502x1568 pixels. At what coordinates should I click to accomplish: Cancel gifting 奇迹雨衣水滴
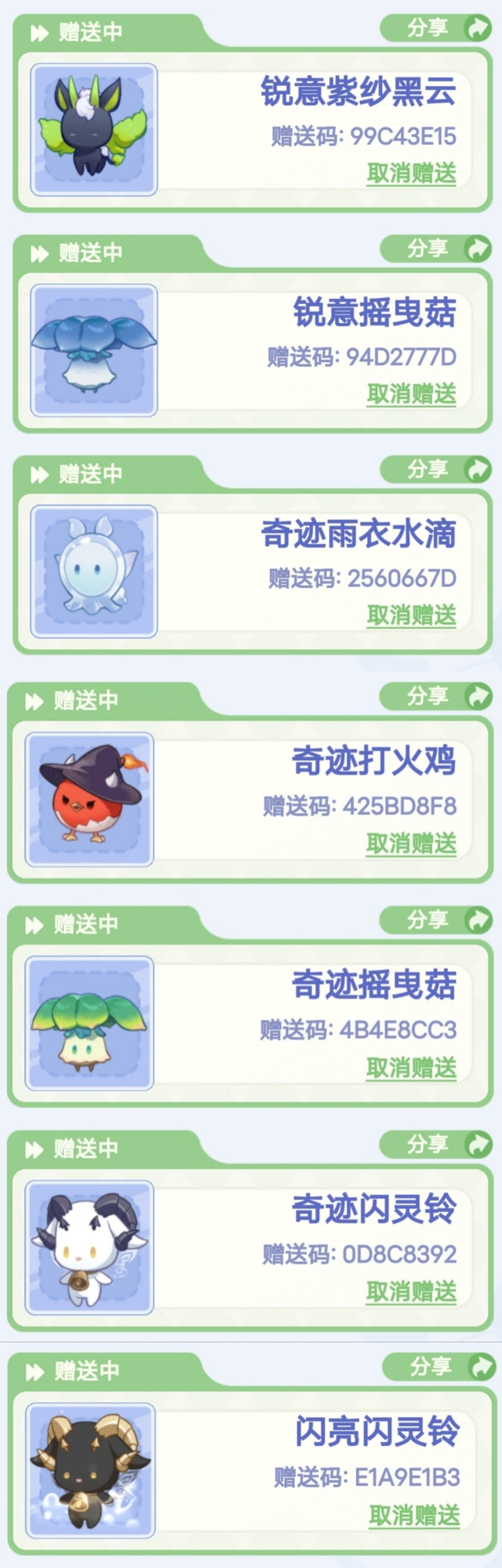pyautogui.click(x=411, y=615)
